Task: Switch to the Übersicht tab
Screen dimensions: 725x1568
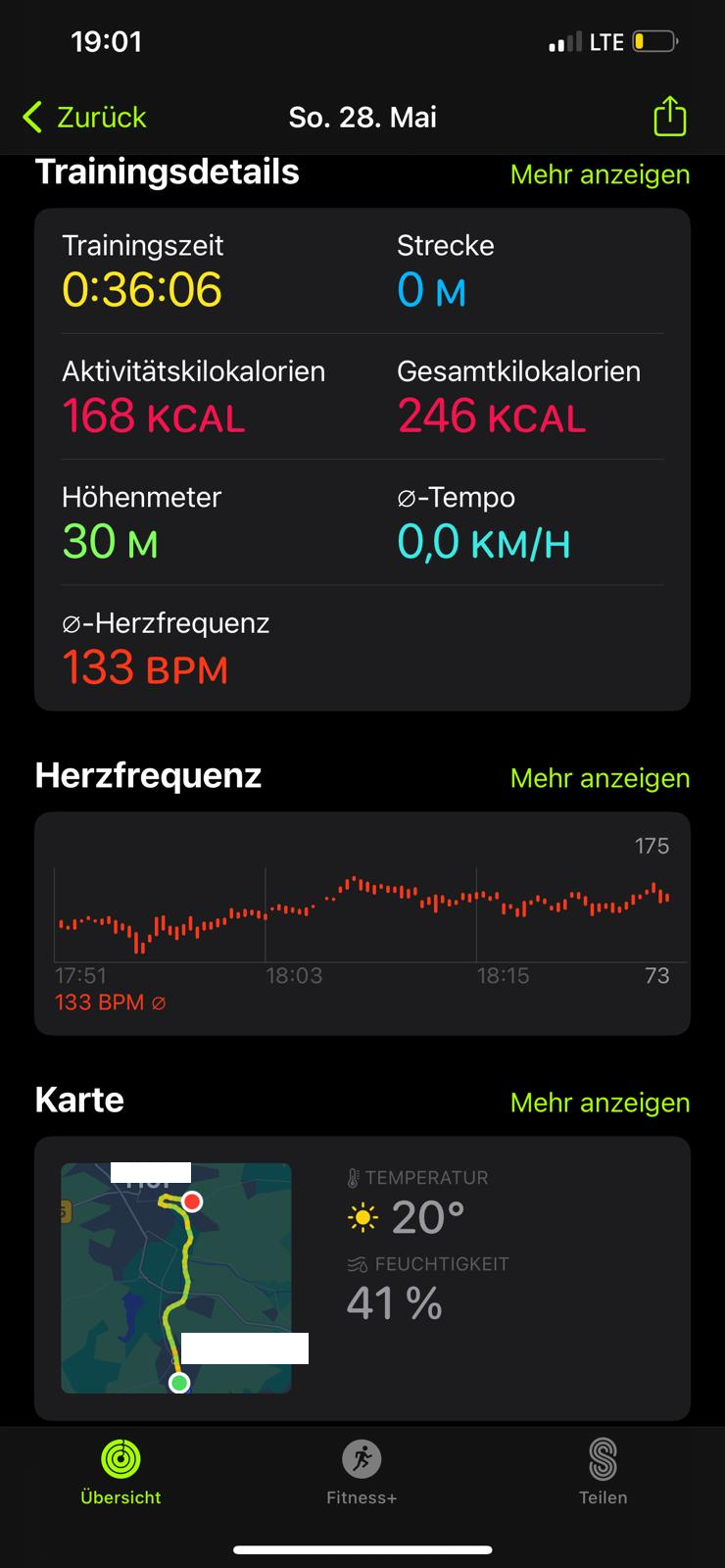Action: [x=121, y=1472]
